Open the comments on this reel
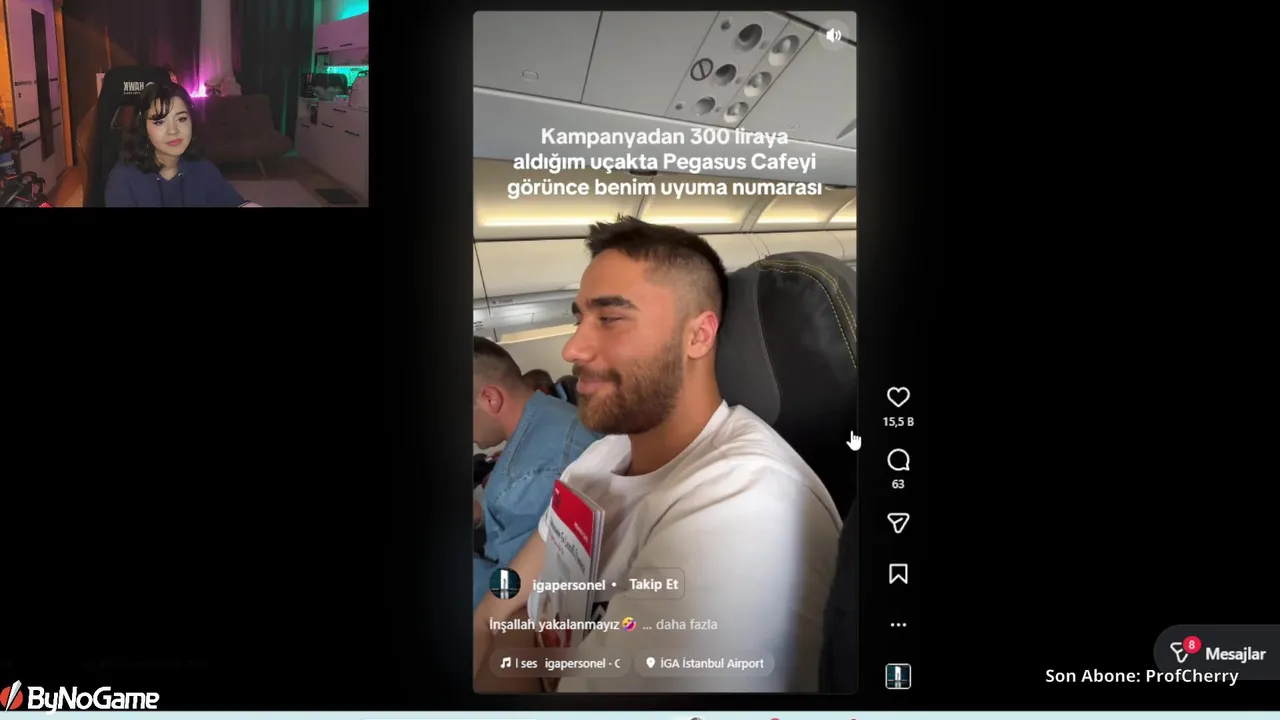This screenshot has width=1280, height=720. click(898, 461)
